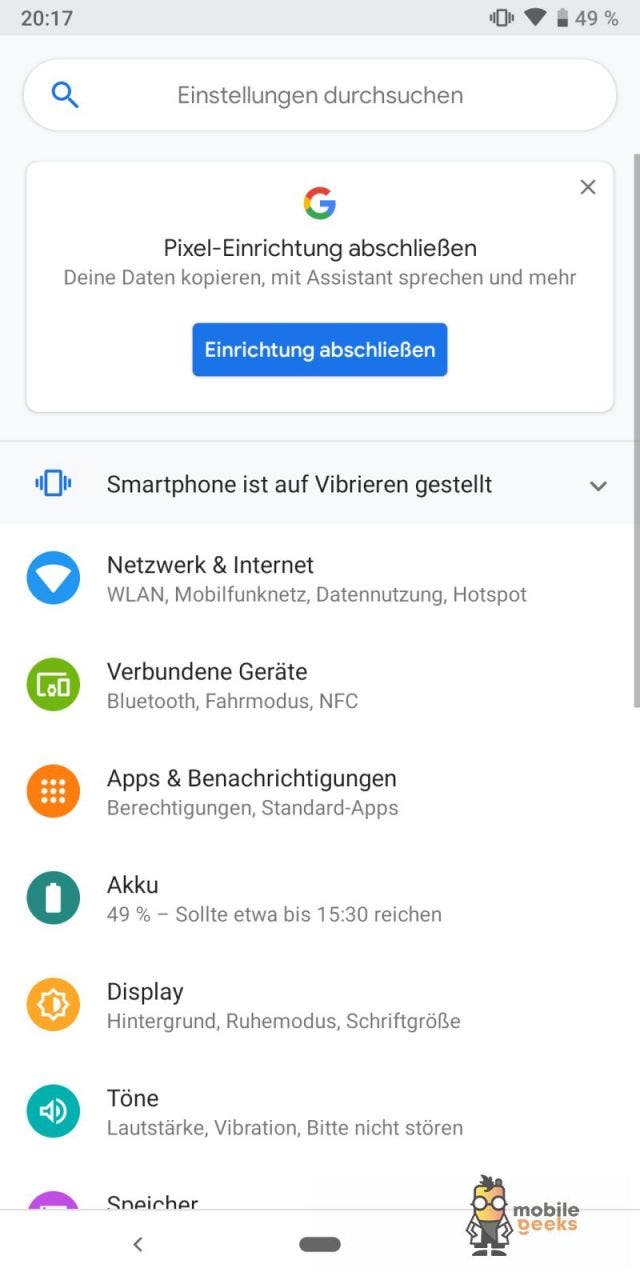Tap the home pill button
The image size is (640, 1280).
pyautogui.click(x=320, y=1244)
